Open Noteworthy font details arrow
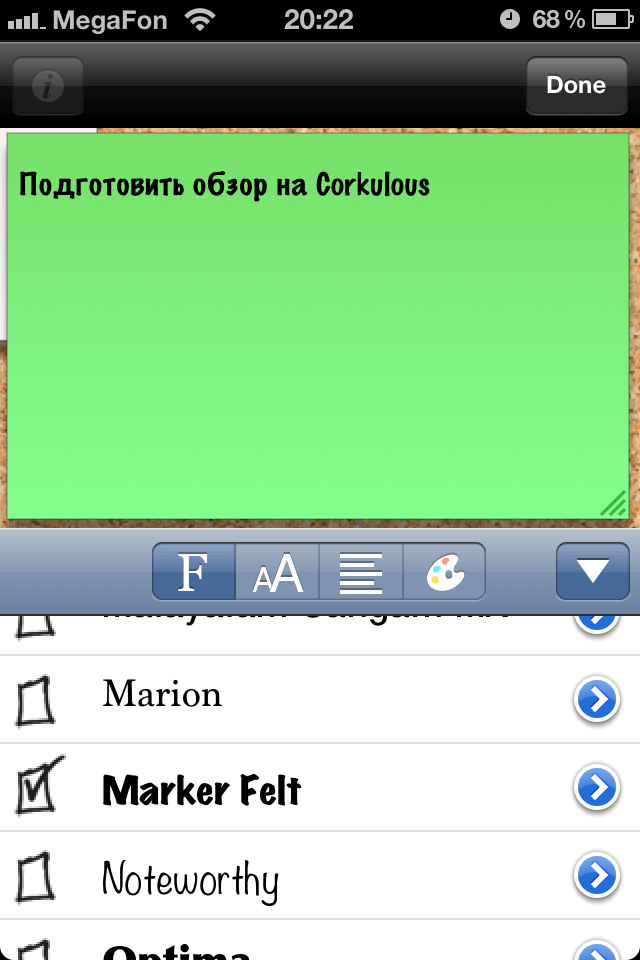Image resolution: width=640 pixels, height=960 pixels. point(596,878)
